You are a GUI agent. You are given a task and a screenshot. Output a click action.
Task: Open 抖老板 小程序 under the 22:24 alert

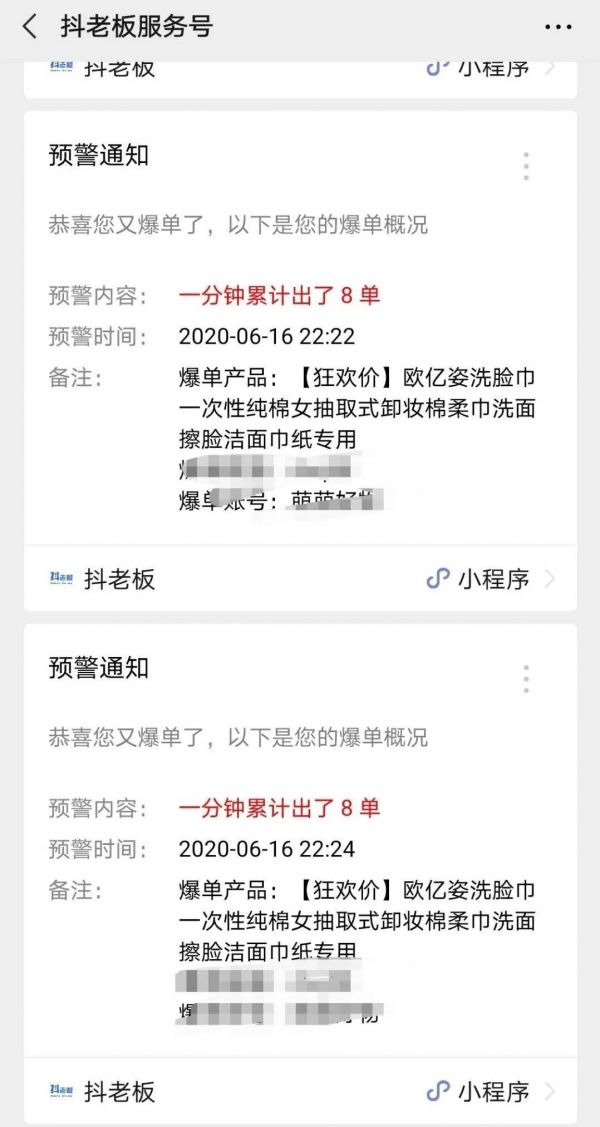300,1092
